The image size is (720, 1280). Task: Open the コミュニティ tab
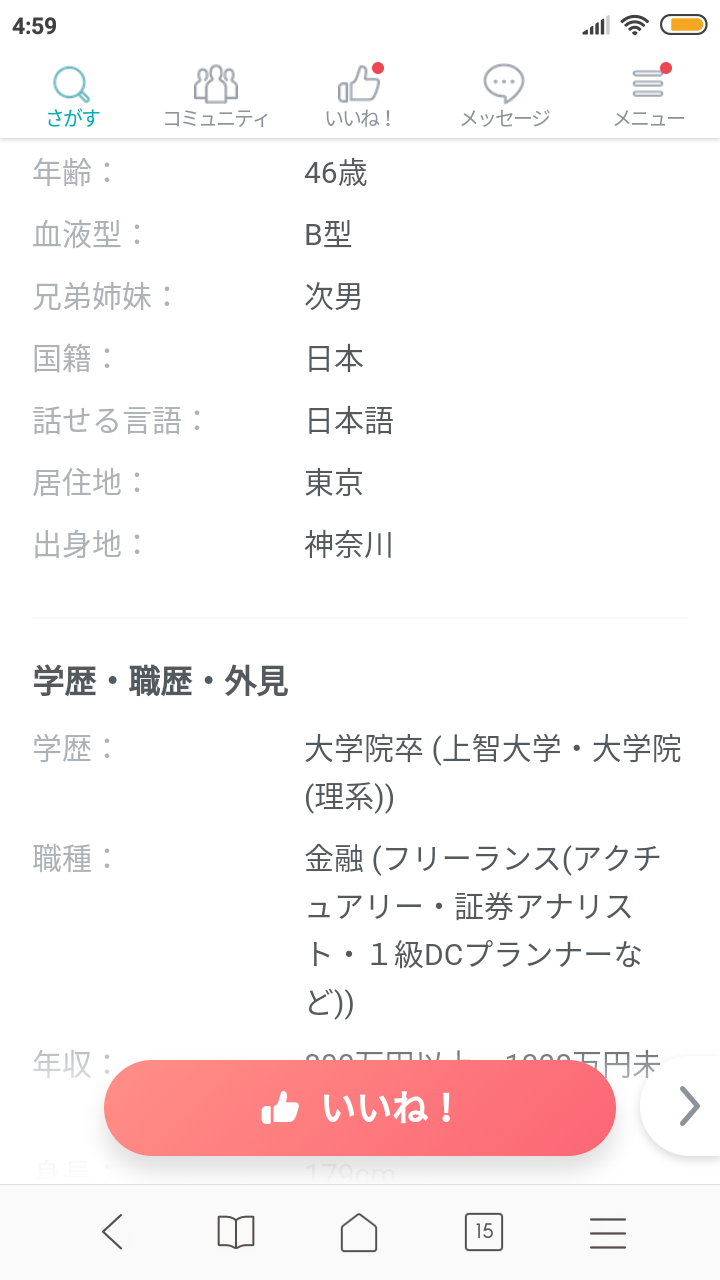(216, 97)
